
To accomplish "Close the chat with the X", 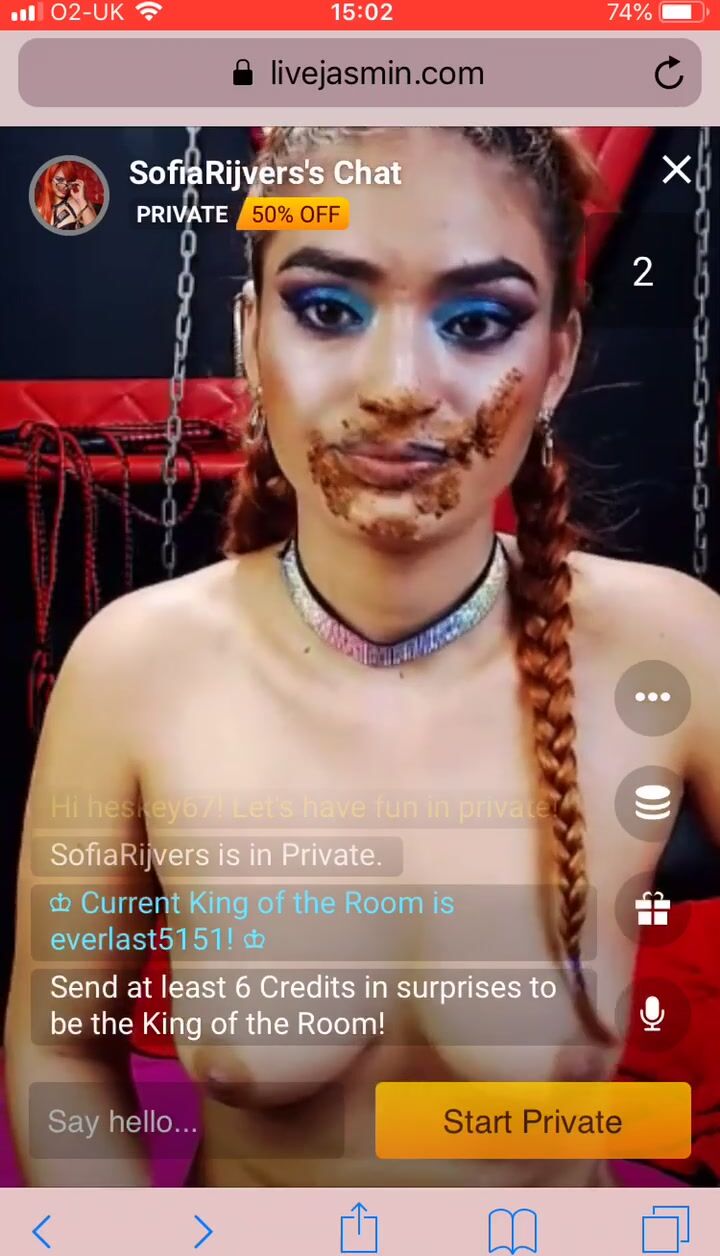I will point(677,171).
